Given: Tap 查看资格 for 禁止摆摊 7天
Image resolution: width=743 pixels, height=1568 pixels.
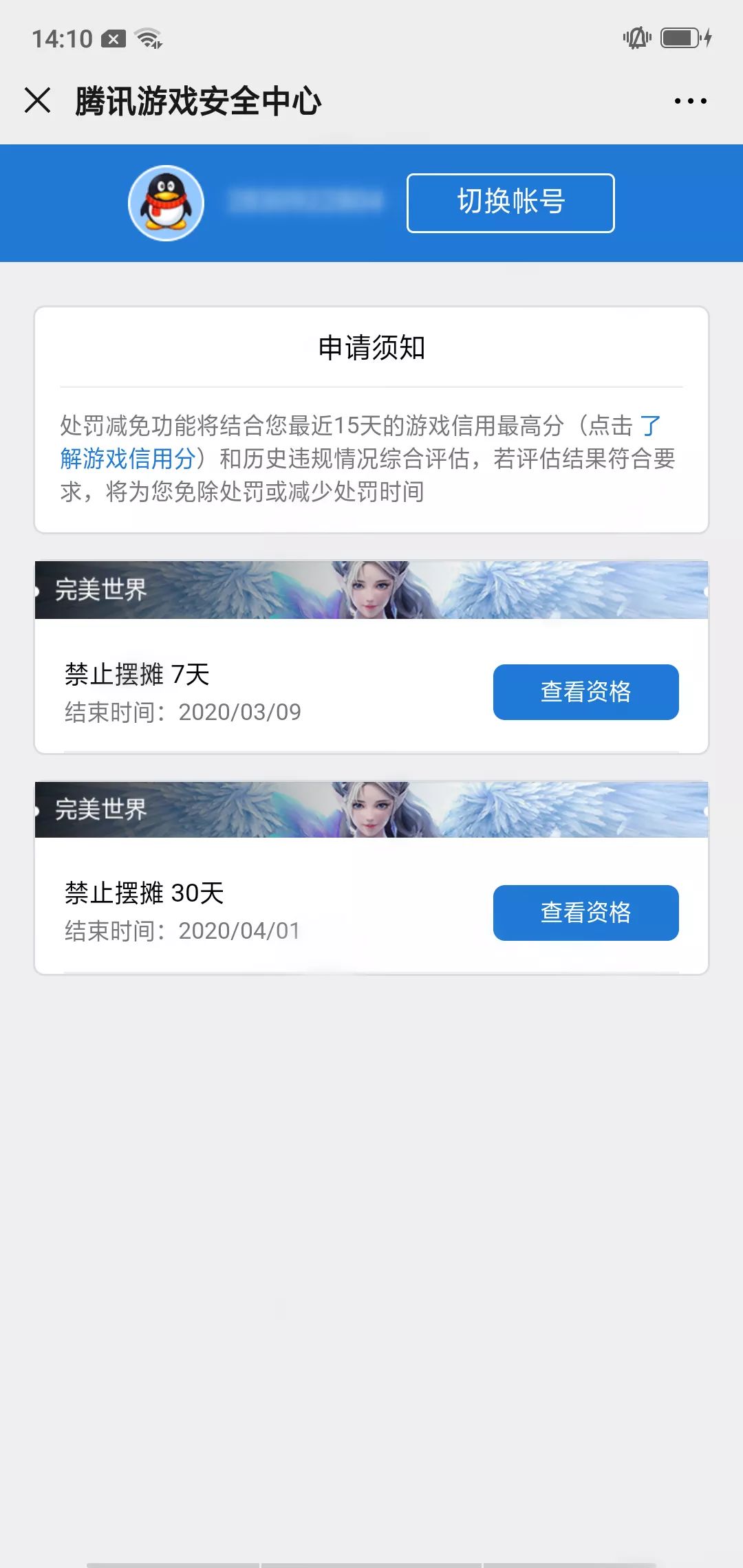Looking at the screenshot, I should click(x=585, y=693).
